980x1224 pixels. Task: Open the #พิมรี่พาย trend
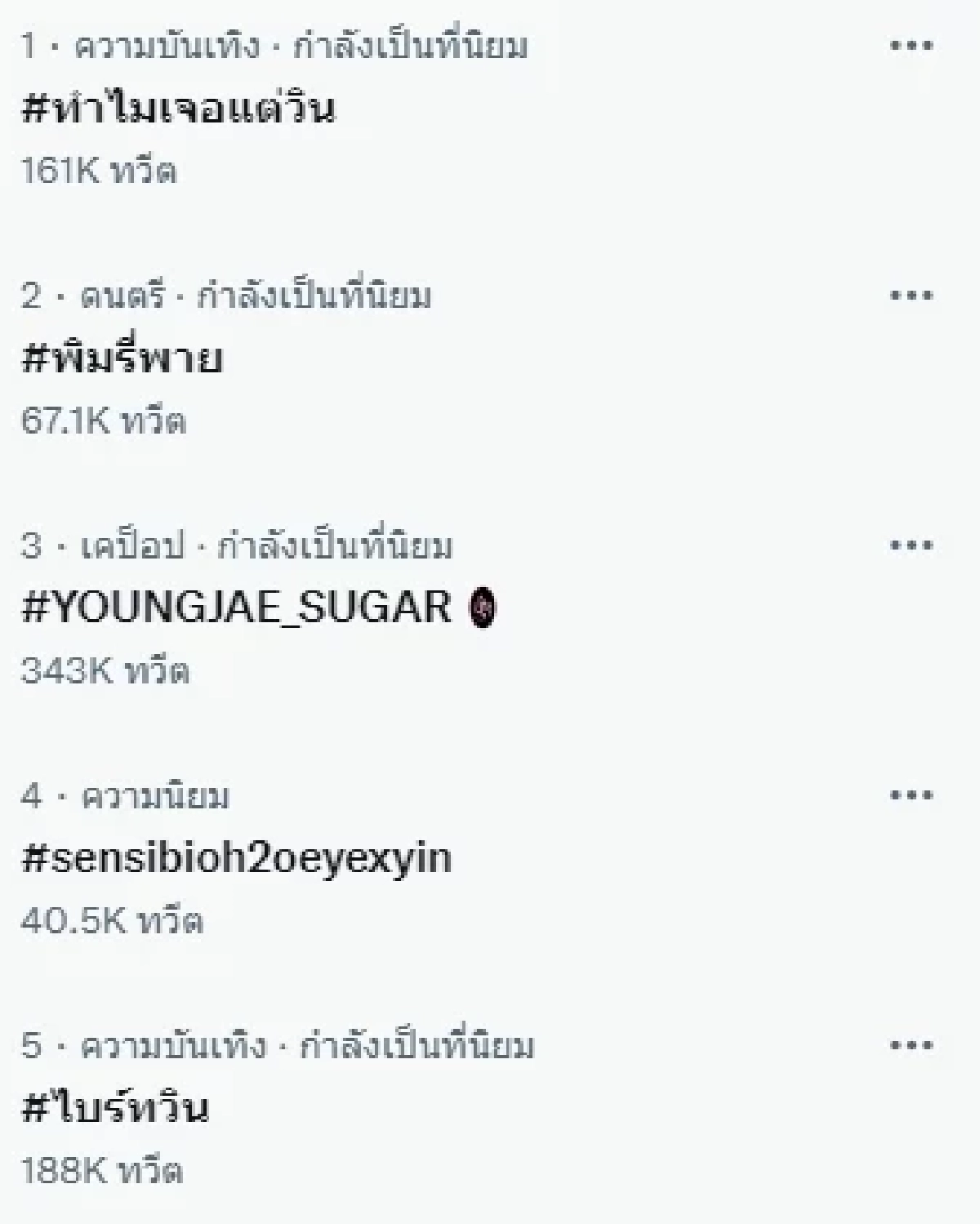pos(122,359)
